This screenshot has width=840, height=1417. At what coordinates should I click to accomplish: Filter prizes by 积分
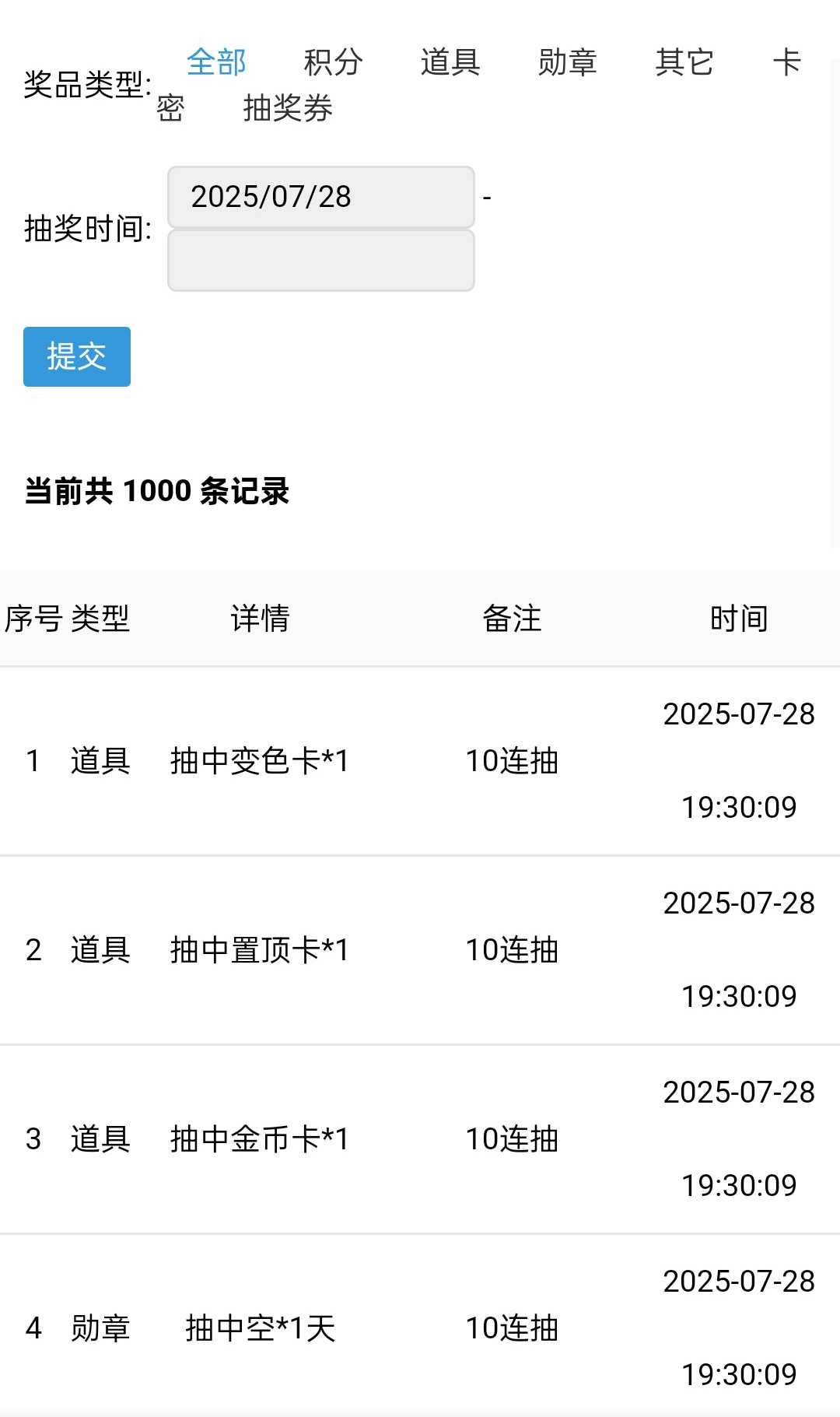pyautogui.click(x=333, y=62)
